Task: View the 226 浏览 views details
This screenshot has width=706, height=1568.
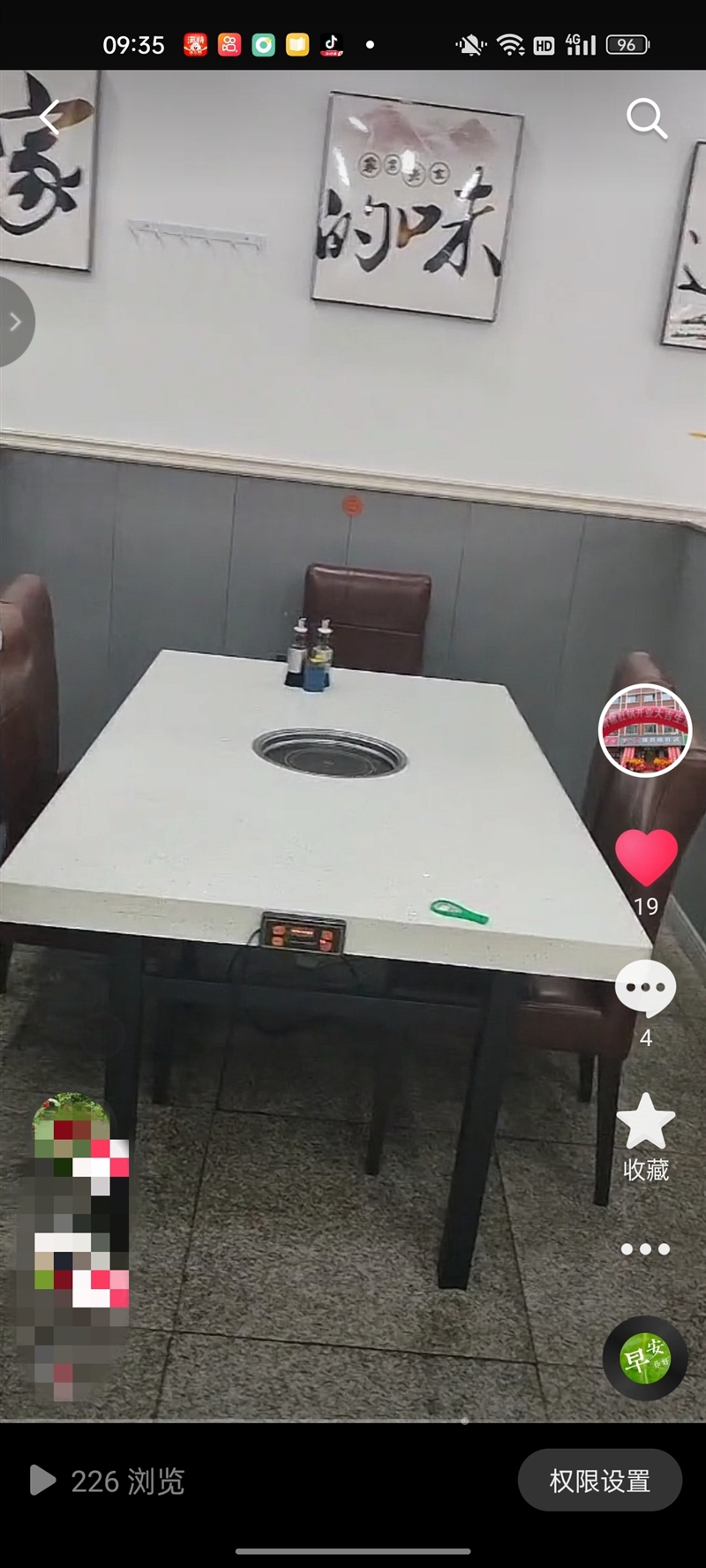Action: pos(107,1481)
